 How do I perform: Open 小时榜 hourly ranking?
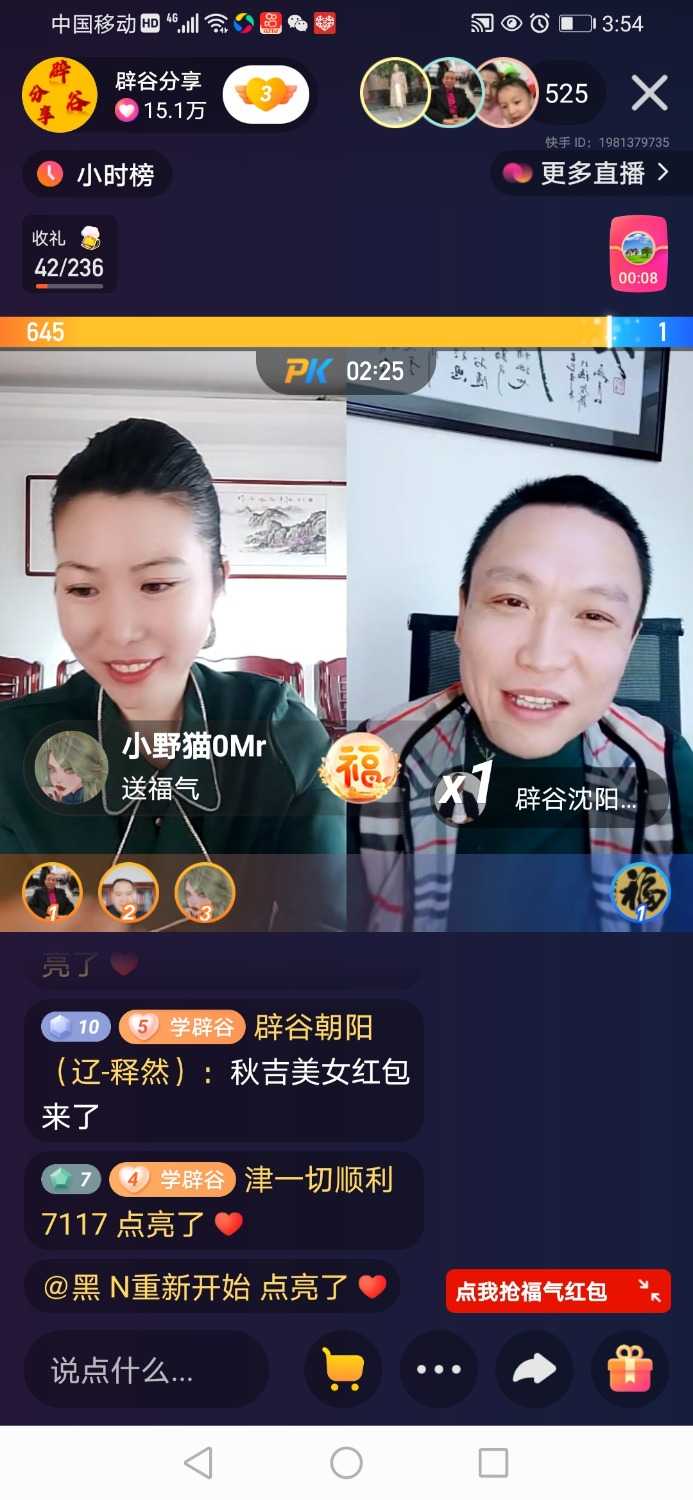tap(97, 175)
